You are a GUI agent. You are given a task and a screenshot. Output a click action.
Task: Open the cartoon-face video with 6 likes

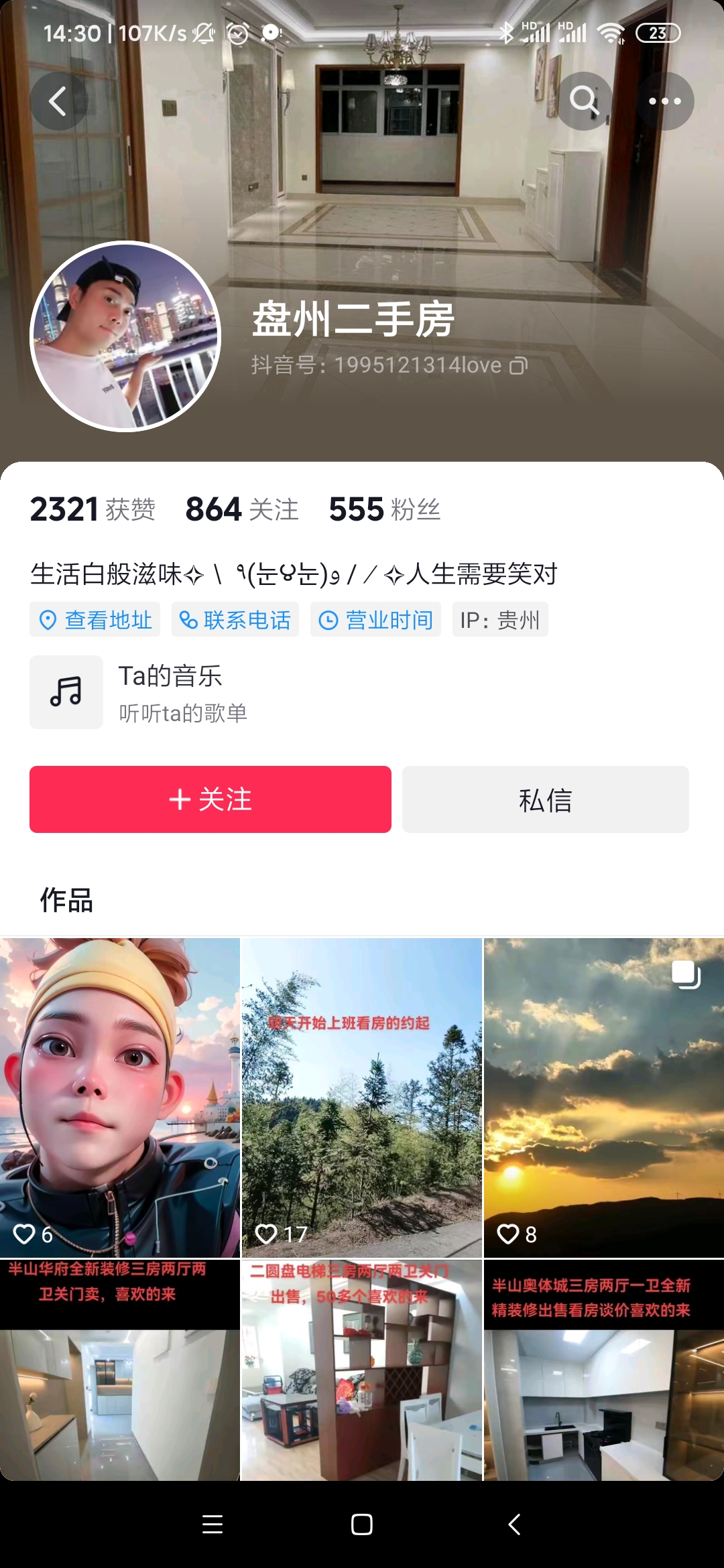[x=119, y=1096]
